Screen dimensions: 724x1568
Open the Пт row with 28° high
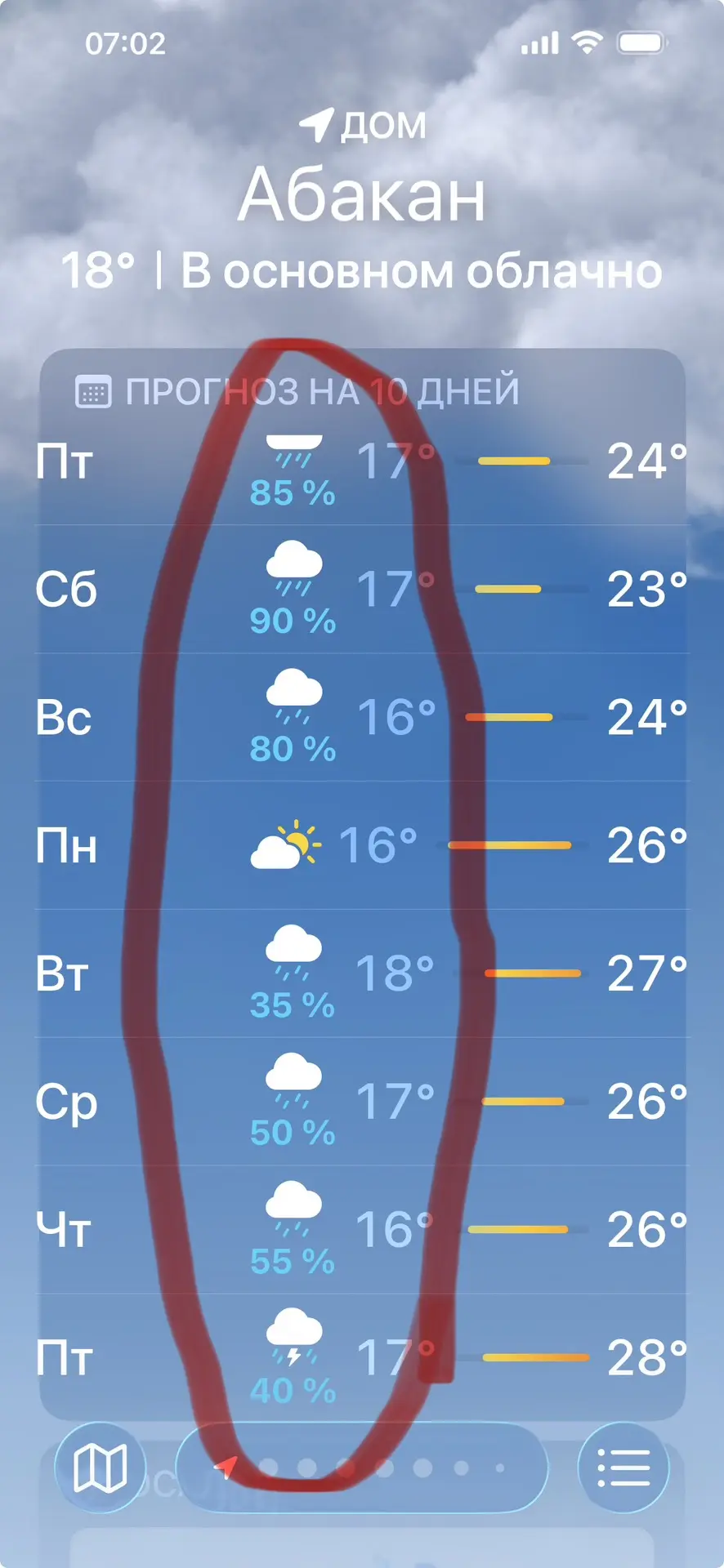pyautogui.click(x=362, y=1357)
